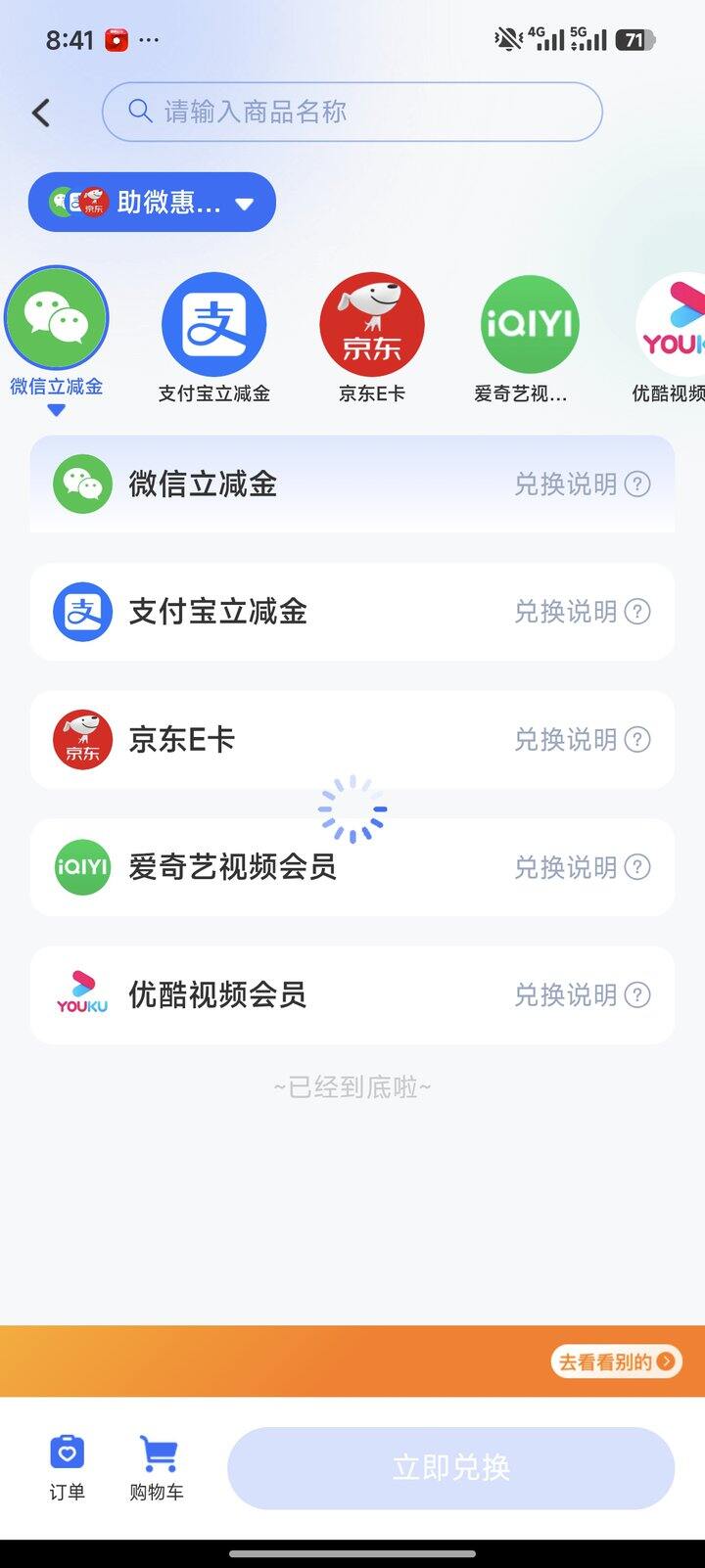The height and width of the screenshot is (1568, 705).
Task: Open 兑换说明 for 微信立减金
Action: (x=582, y=484)
